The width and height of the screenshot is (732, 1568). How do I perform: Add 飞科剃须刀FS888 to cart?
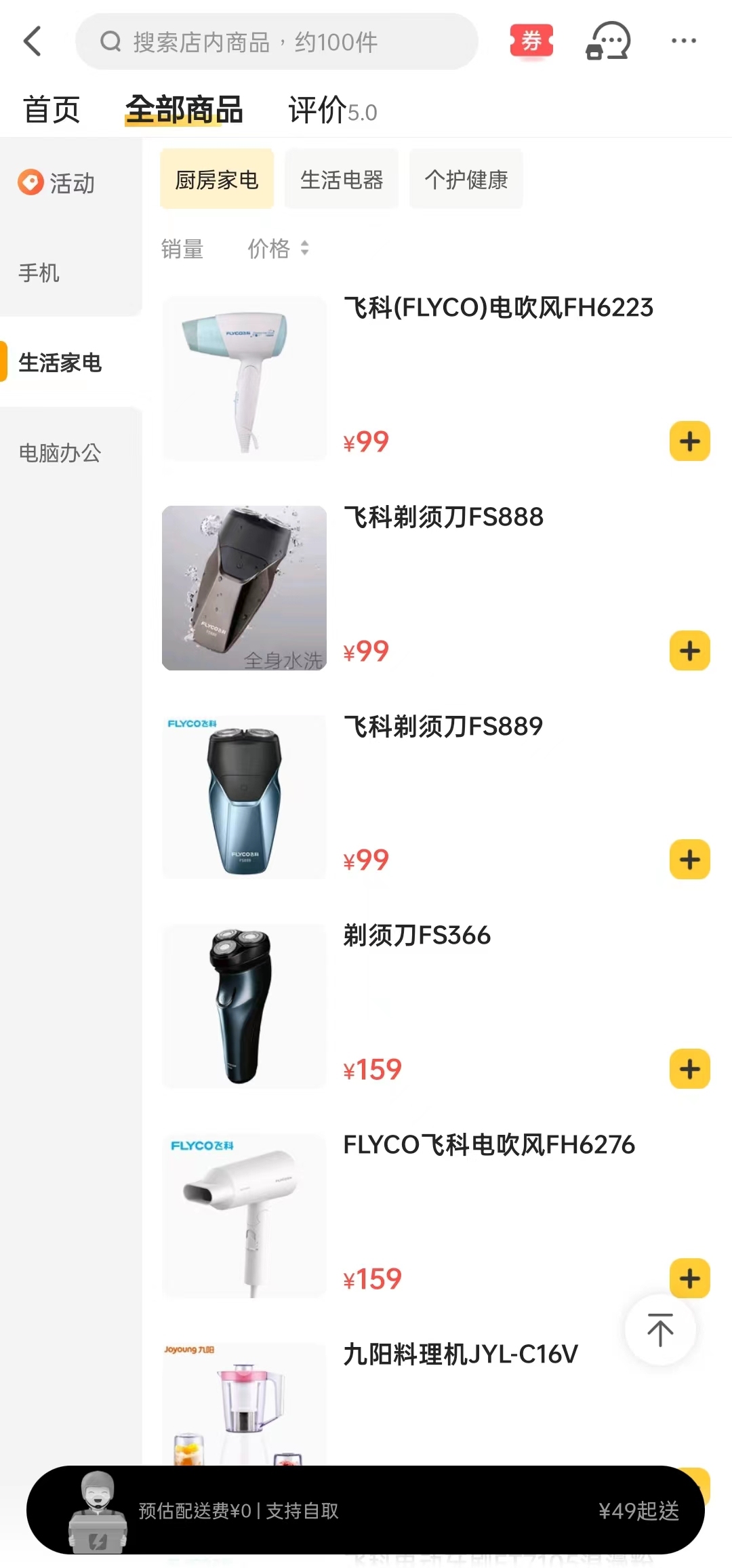(689, 651)
